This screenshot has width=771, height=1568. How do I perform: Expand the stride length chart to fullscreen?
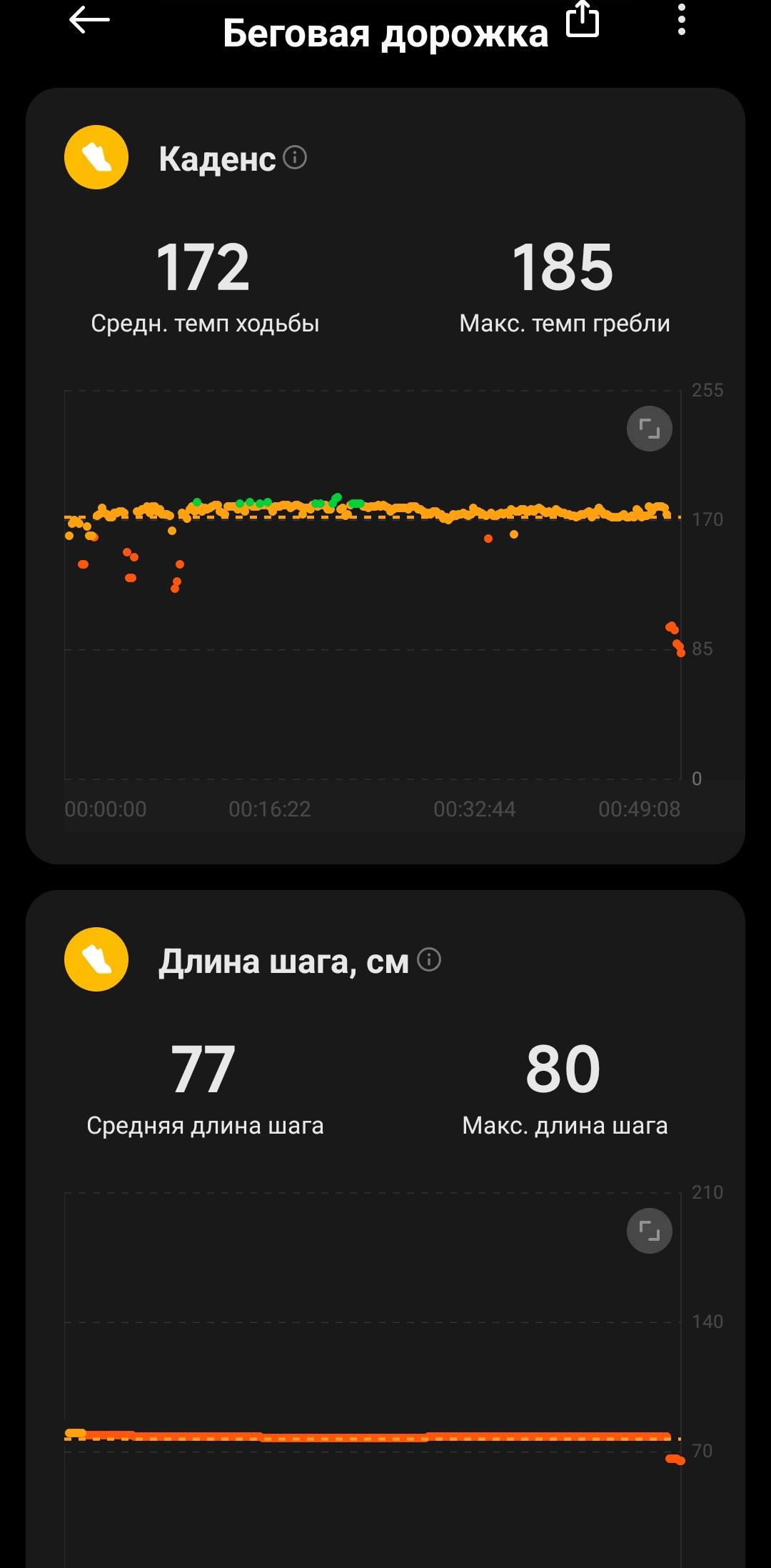(x=650, y=1231)
